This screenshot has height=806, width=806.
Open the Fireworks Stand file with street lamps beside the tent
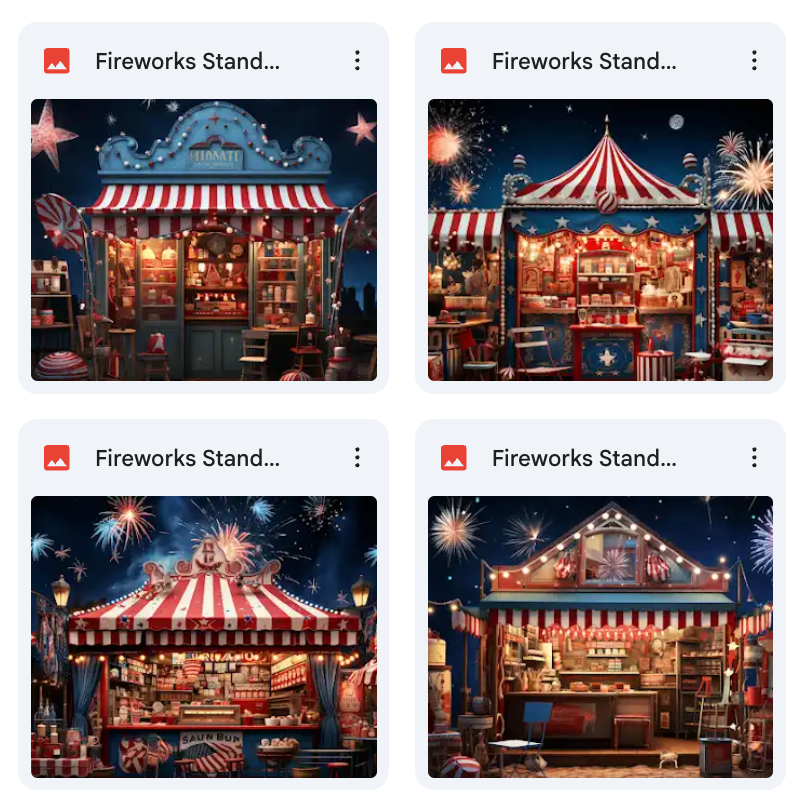pyautogui.click(x=204, y=637)
